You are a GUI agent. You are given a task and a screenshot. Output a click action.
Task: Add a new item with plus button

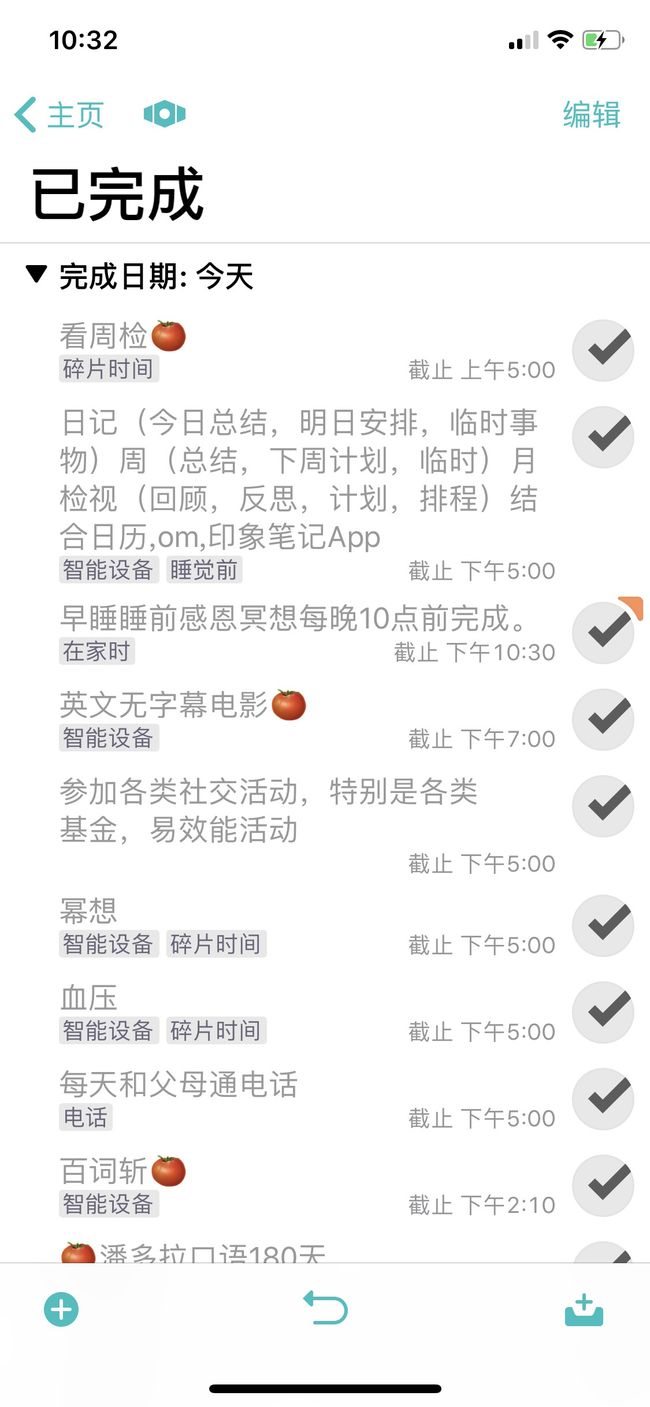[61, 1309]
